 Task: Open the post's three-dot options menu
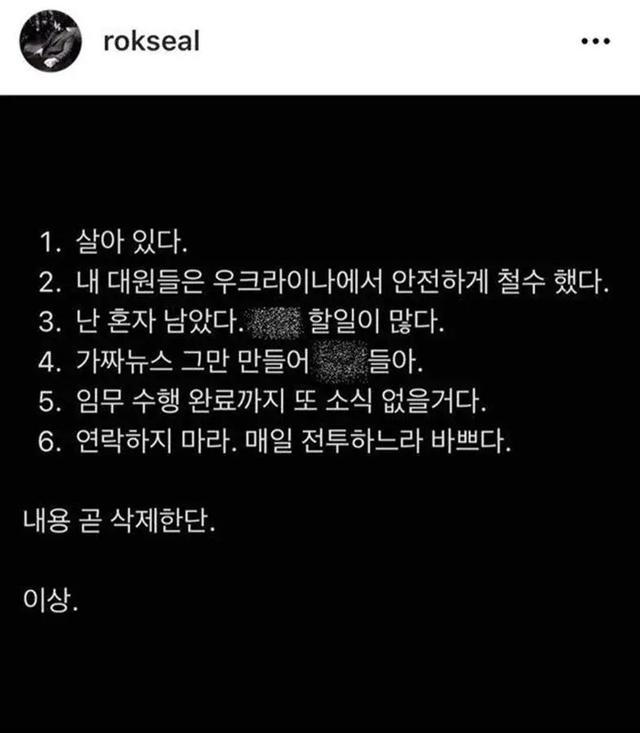click(x=596, y=42)
